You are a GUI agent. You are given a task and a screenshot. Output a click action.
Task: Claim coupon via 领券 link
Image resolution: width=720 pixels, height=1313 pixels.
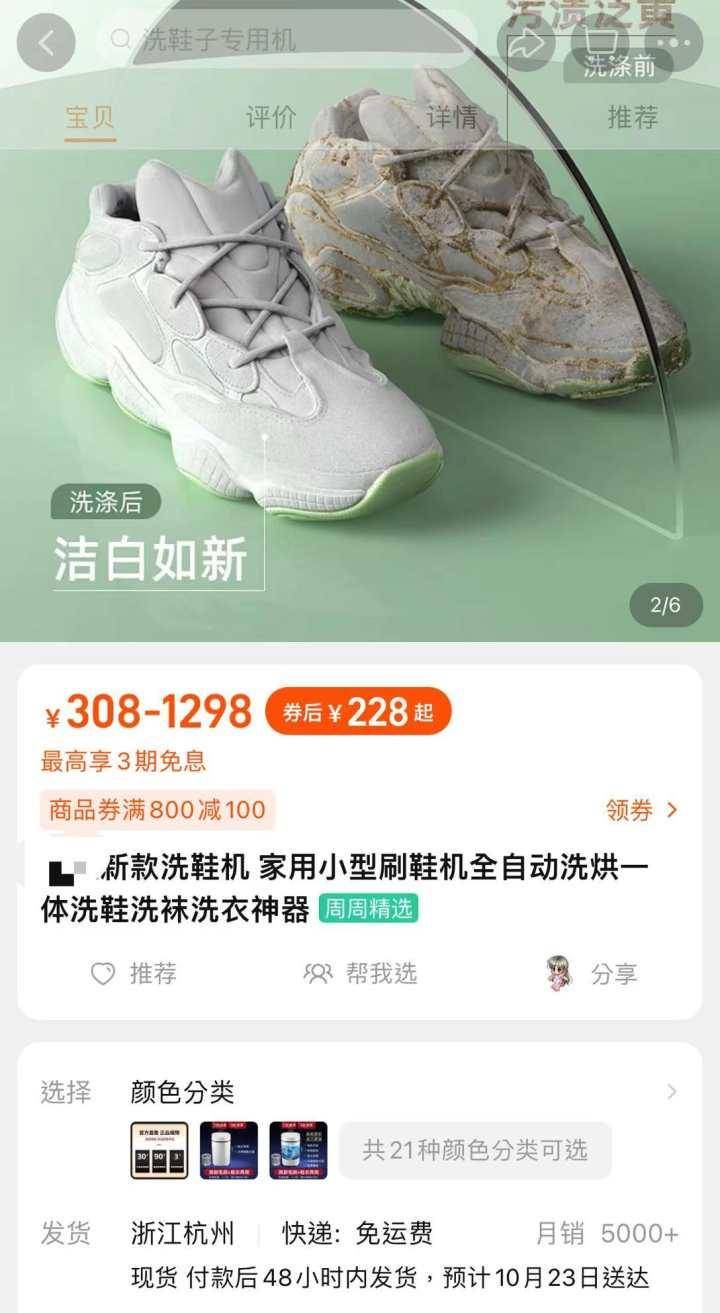tap(641, 809)
